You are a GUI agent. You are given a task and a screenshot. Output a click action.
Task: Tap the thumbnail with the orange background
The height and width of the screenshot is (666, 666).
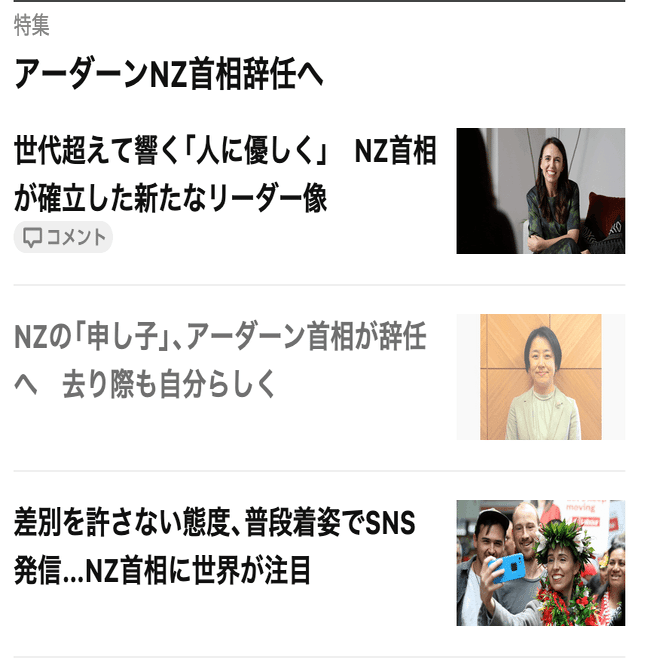tap(540, 377)
